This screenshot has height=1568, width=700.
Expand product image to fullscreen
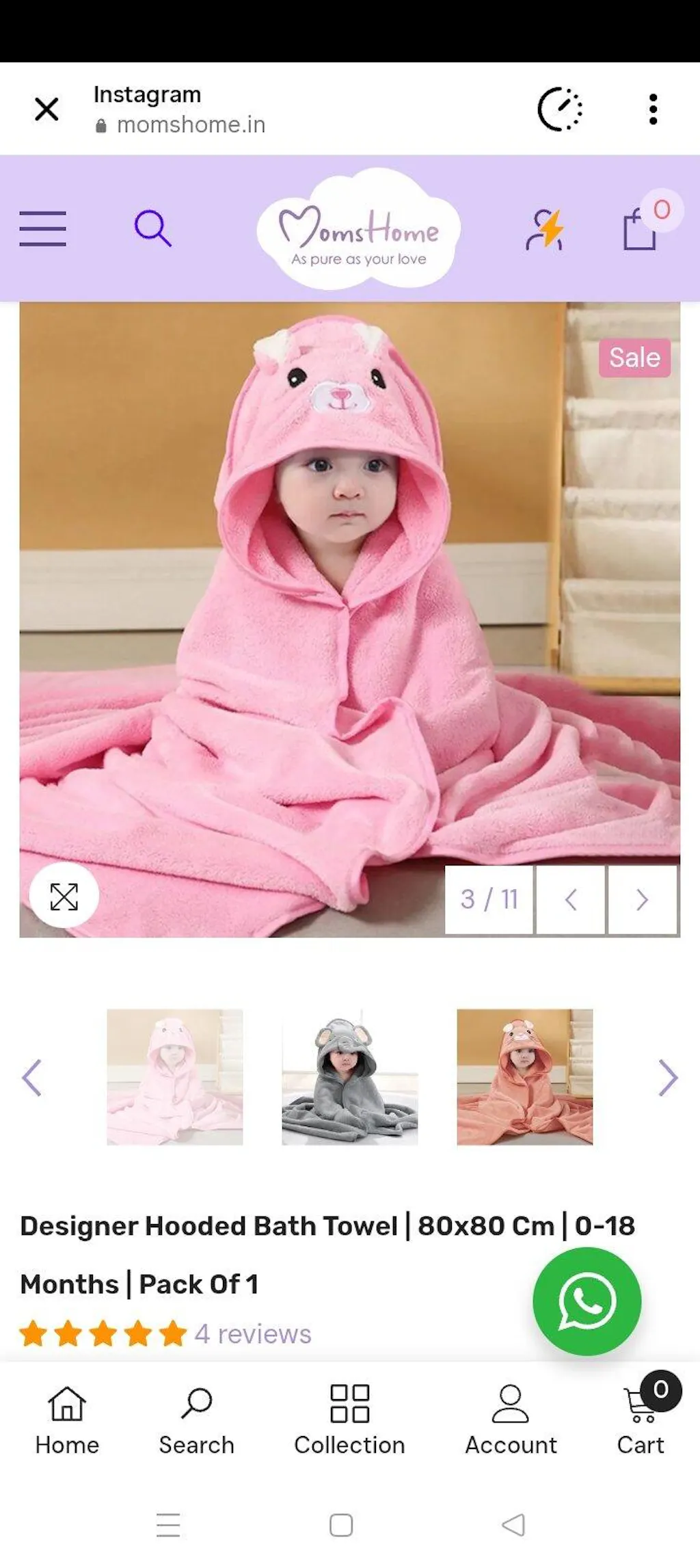(64, 896)
